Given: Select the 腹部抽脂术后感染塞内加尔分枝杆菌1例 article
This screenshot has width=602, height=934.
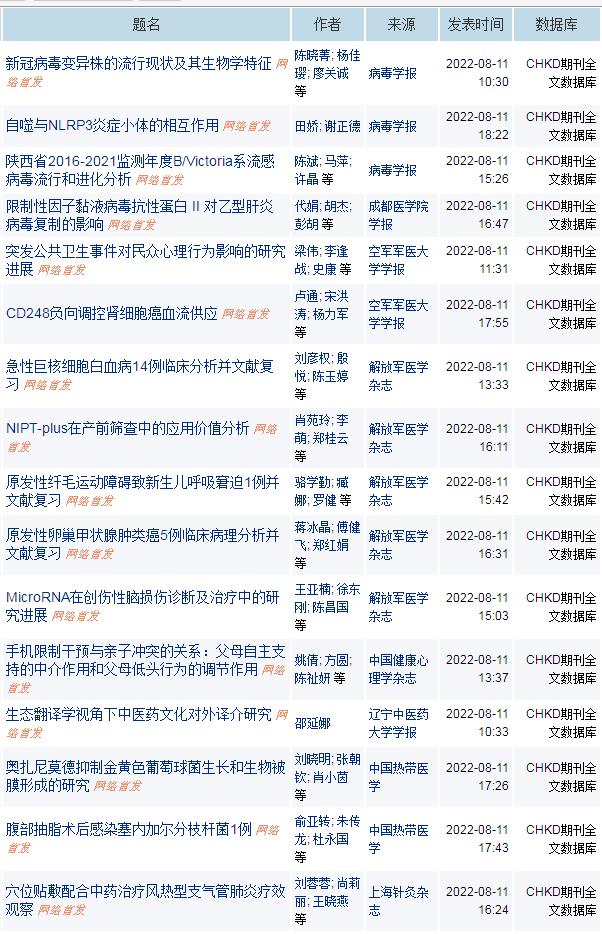Looking at the screenshot, I should tap(129, 830).
